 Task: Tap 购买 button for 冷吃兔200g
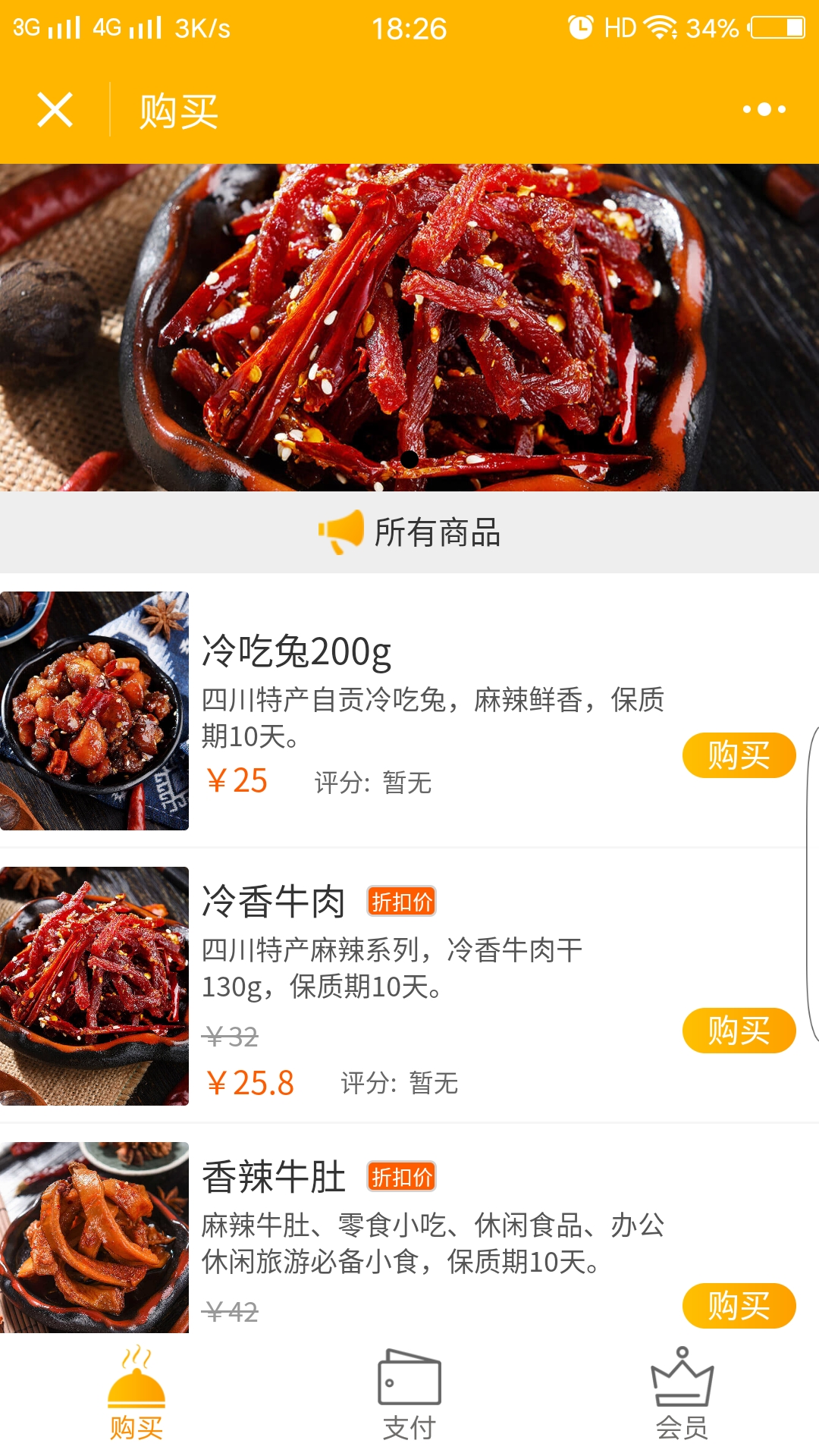[x=739, y=755]
